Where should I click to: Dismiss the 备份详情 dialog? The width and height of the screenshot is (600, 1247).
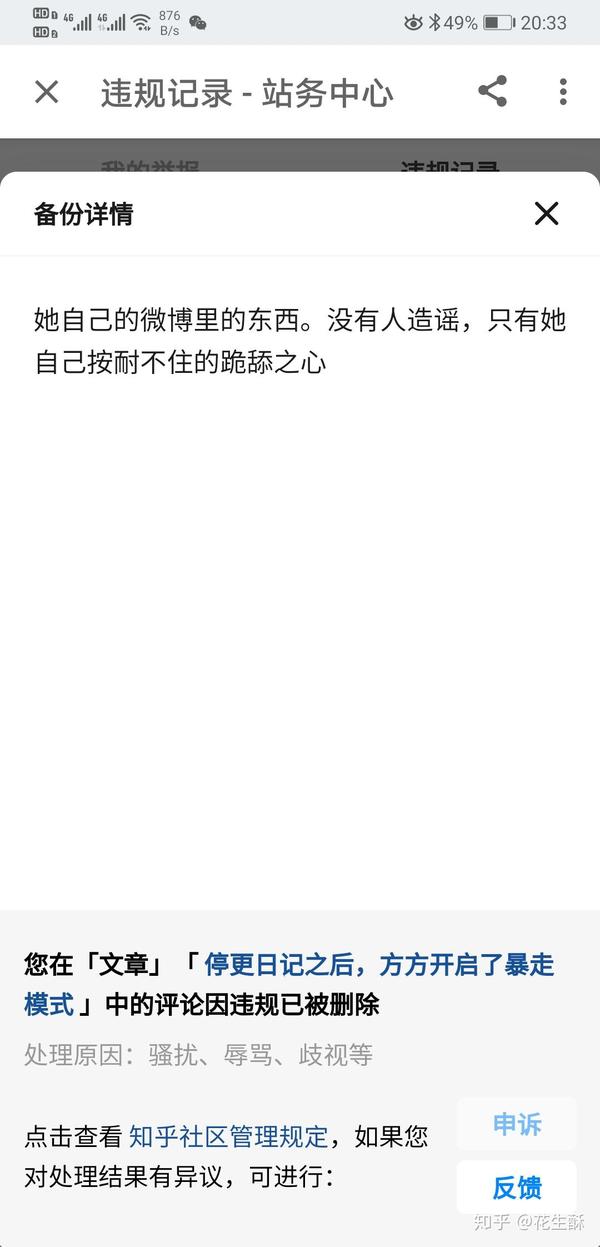(x=546, y=213)
